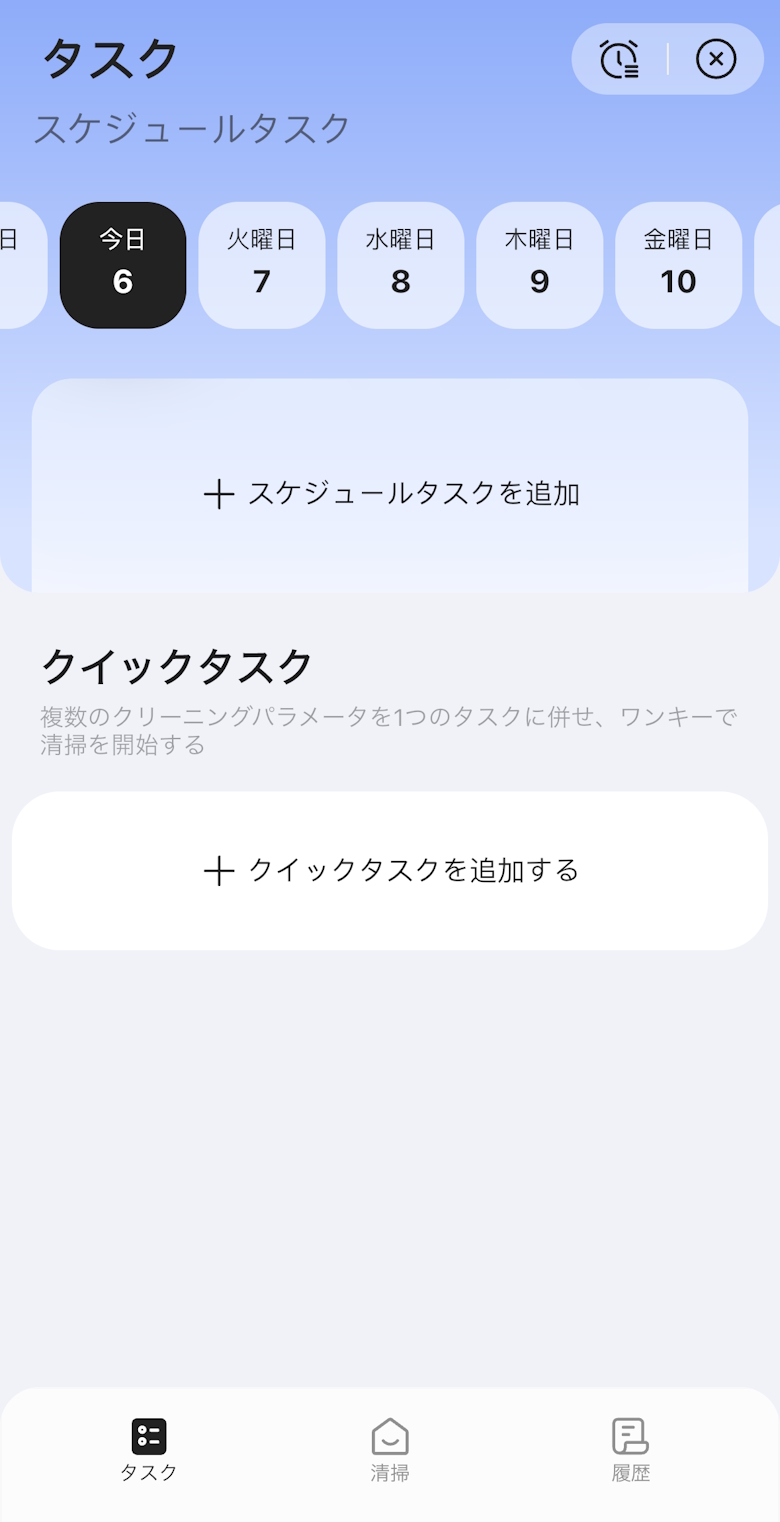Screen dimensions: 780x1522
Task: Tap スケジュールタスクを追加
Action: [x=390, y=493]
